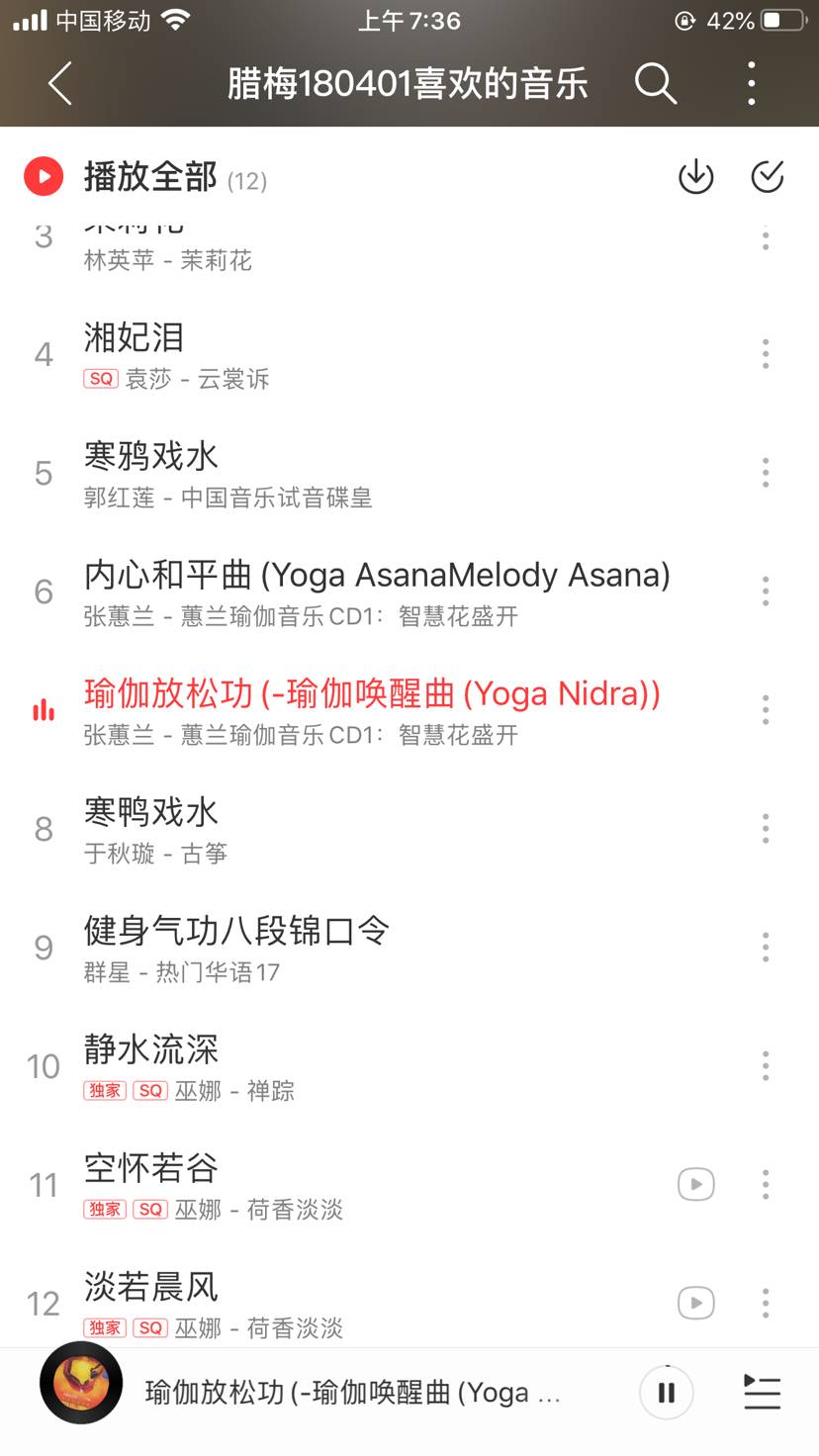Open the now playing album cover

pyautogui.click(x=81, y=1383)
